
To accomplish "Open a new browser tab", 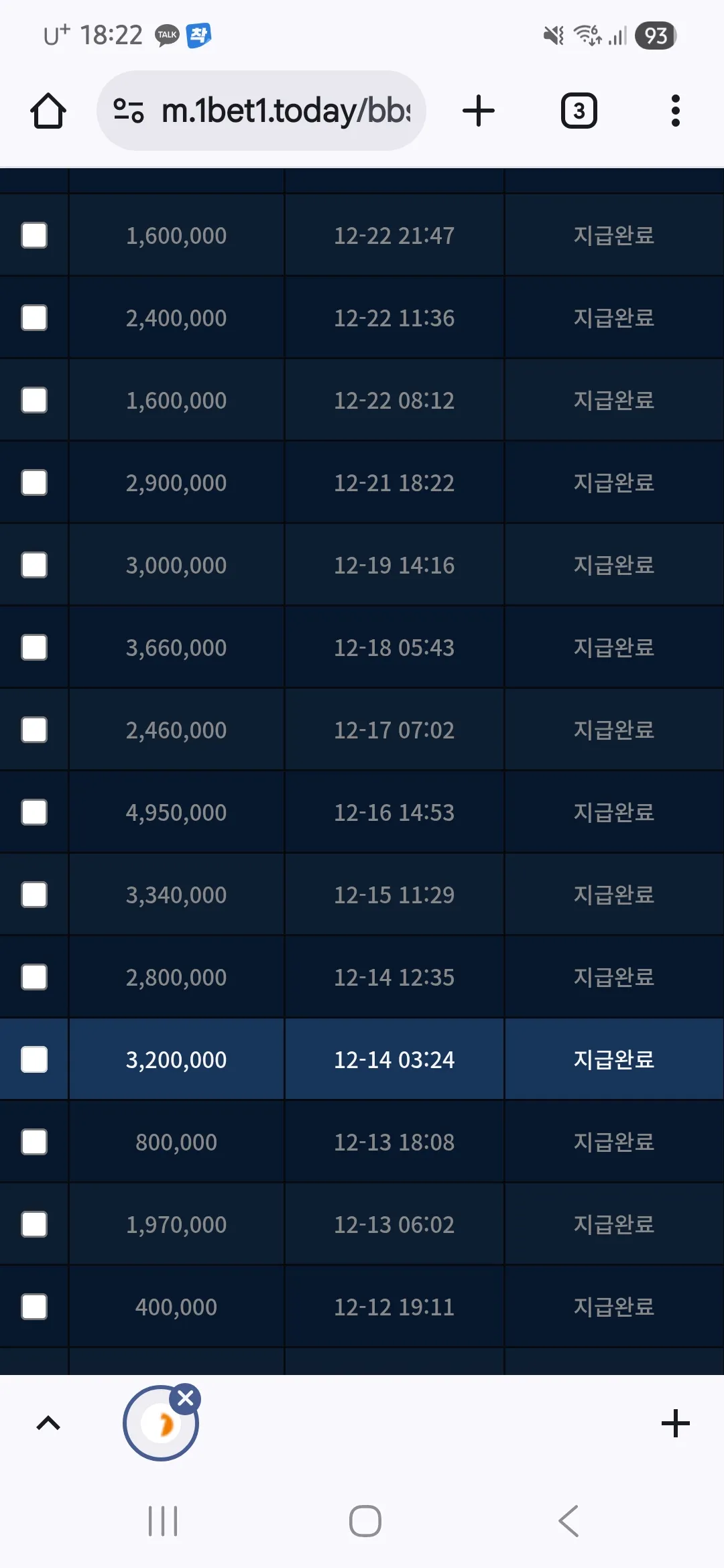I will pyautogui.click(x=479, y=111).
